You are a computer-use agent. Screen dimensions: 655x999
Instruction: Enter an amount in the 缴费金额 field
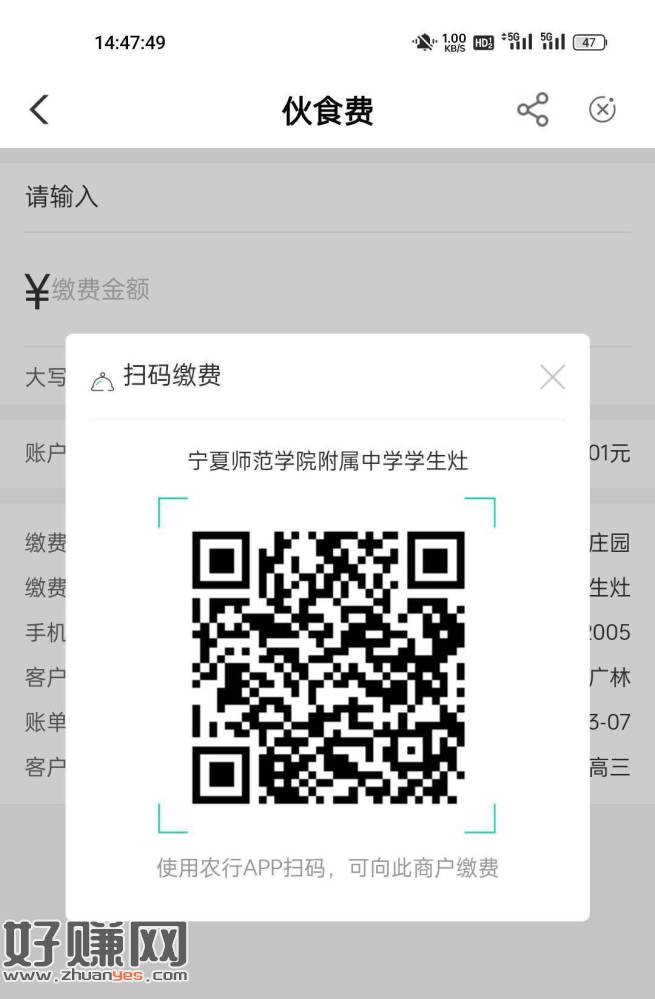point(300,290)
